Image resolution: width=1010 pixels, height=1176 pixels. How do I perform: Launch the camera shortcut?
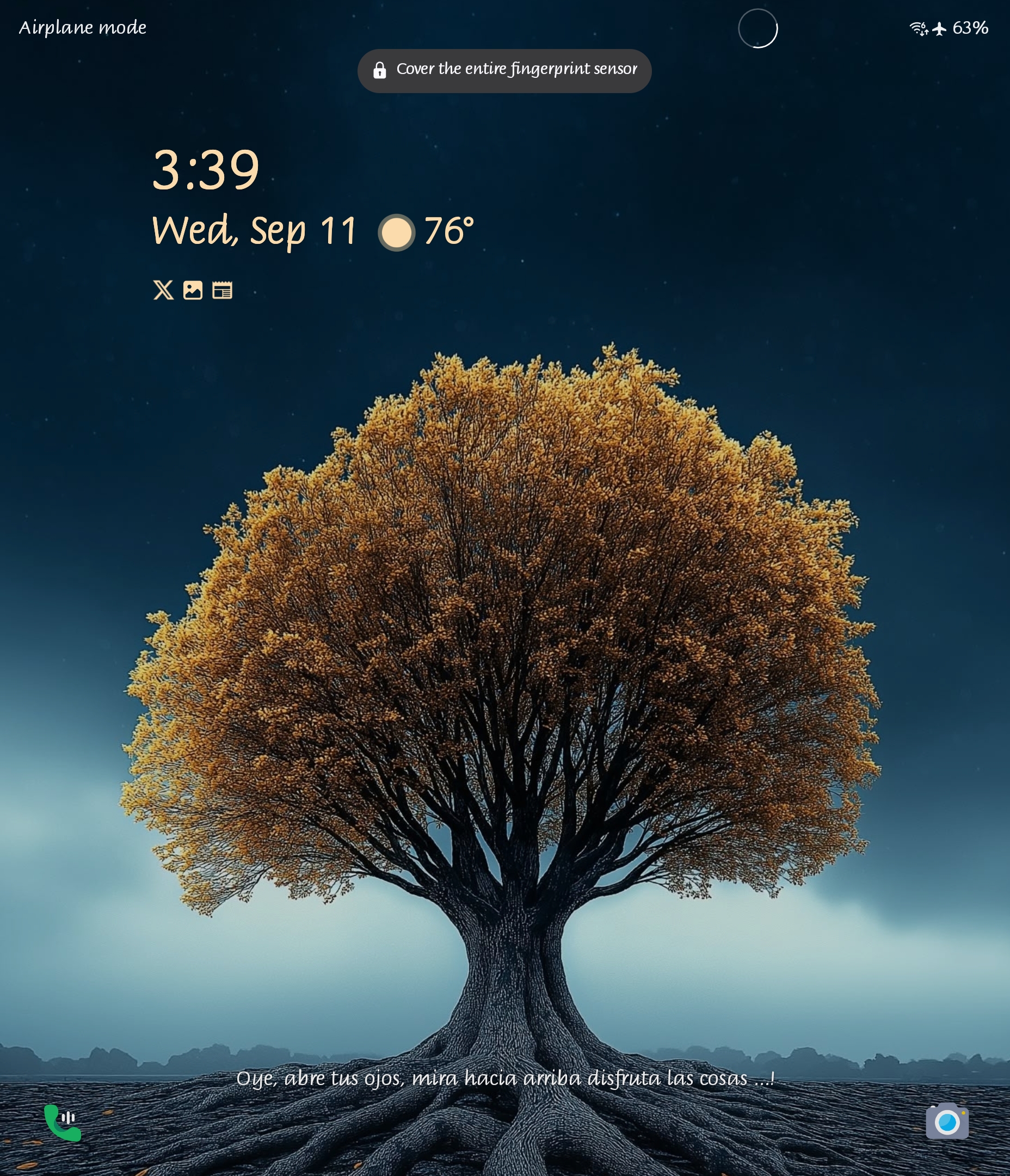point(946,1121)
